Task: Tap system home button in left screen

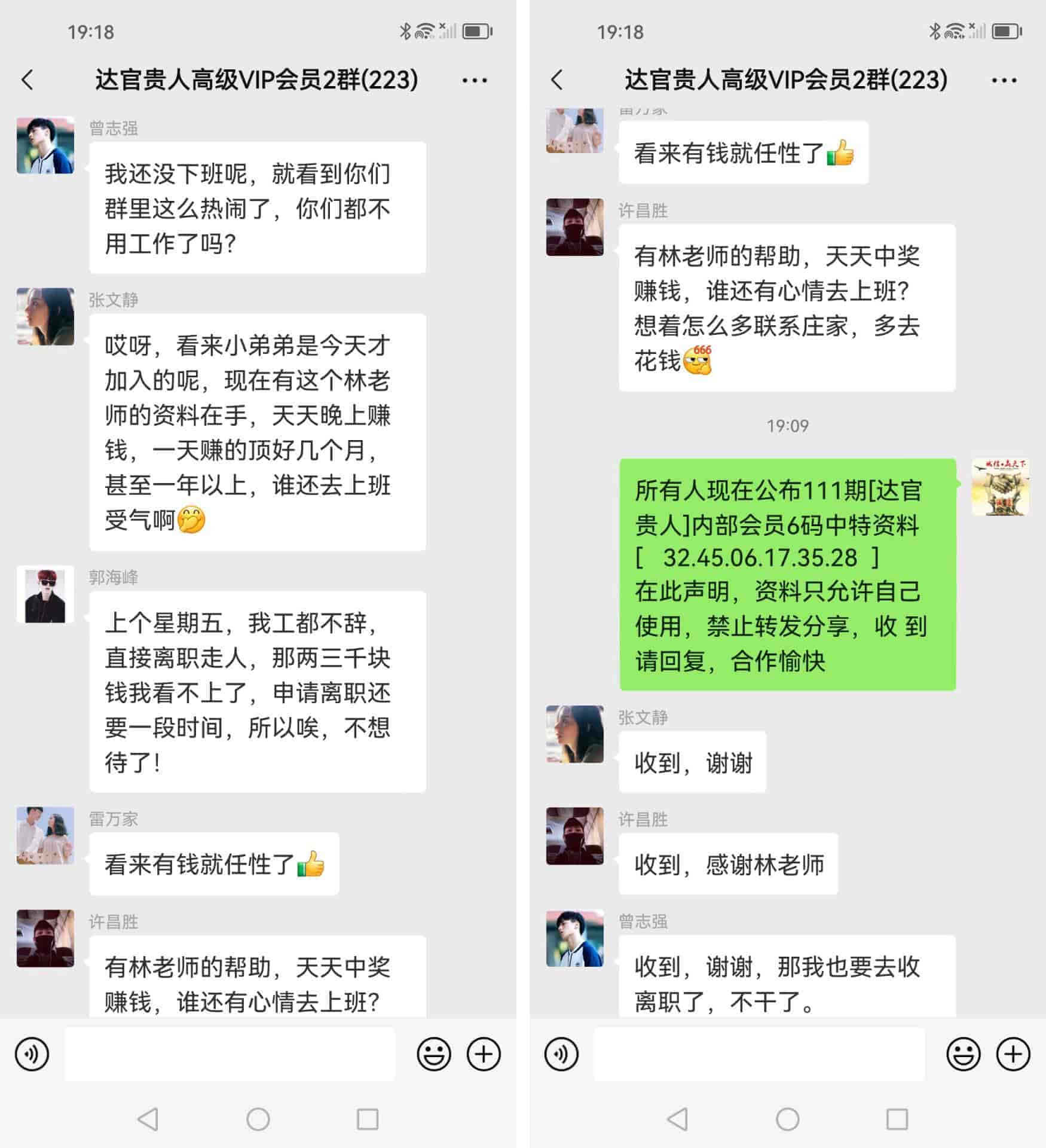Action: [258, 1119]
